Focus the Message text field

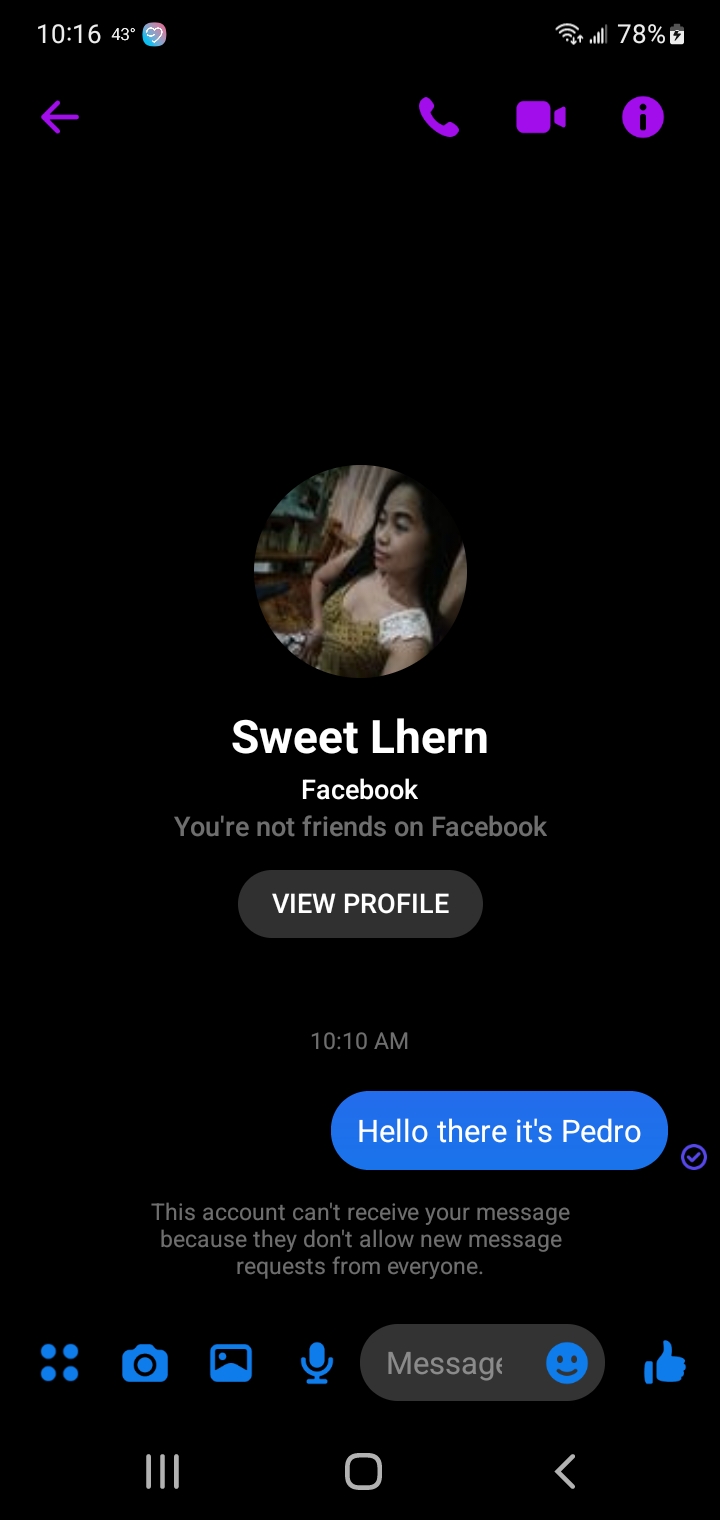(x=446, y=1363)
